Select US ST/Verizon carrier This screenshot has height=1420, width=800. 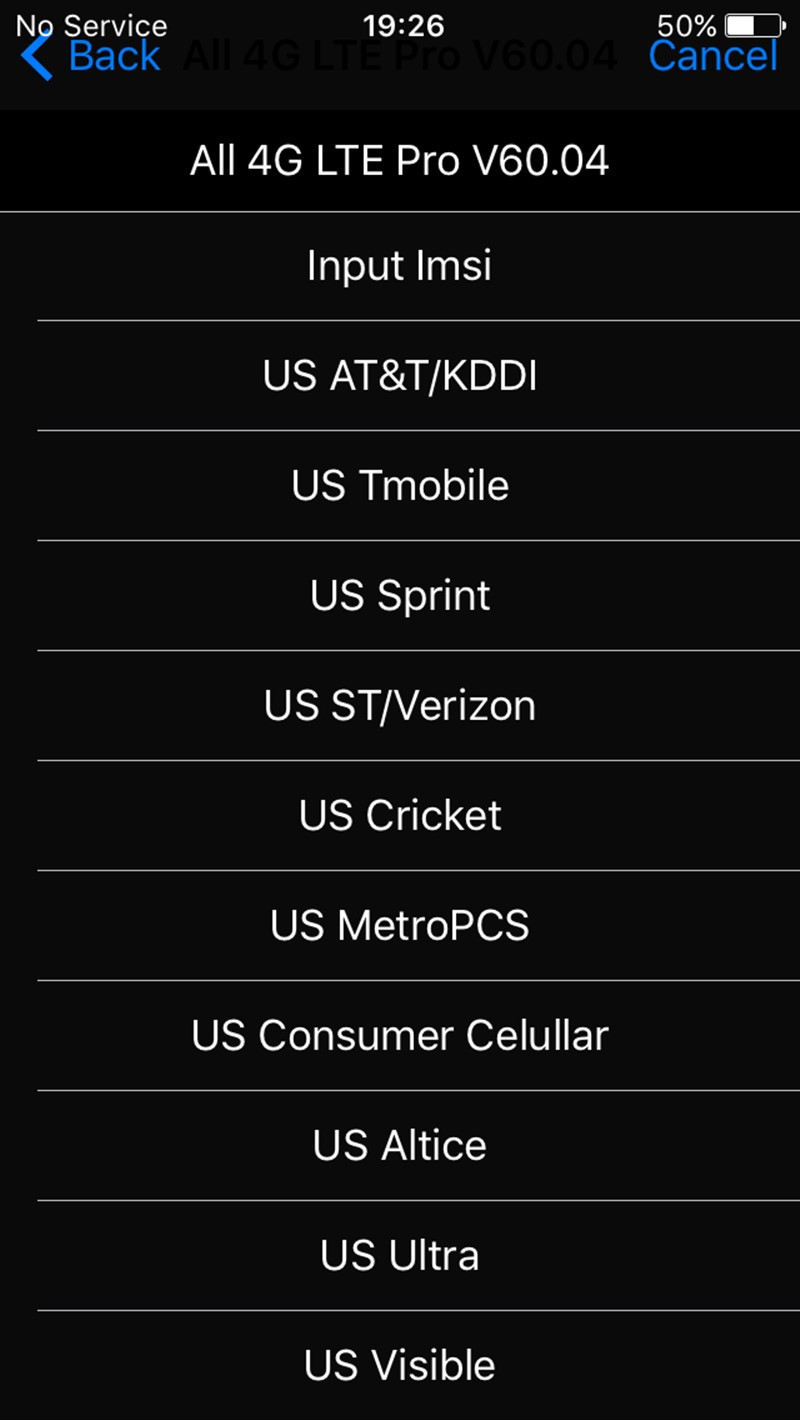coord(400,705)
